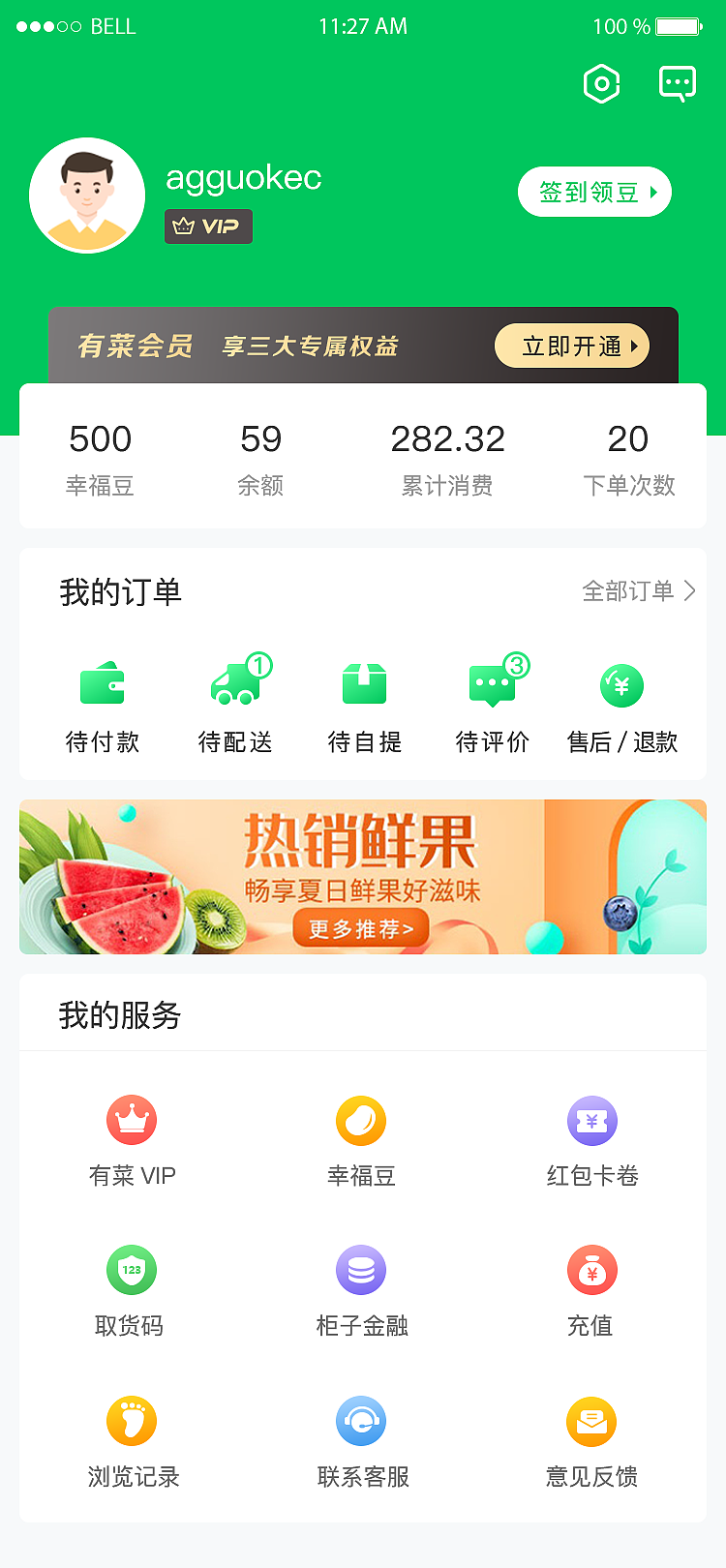
Task: Open the settings gear icon at top
Action: [x=600, y=83]
